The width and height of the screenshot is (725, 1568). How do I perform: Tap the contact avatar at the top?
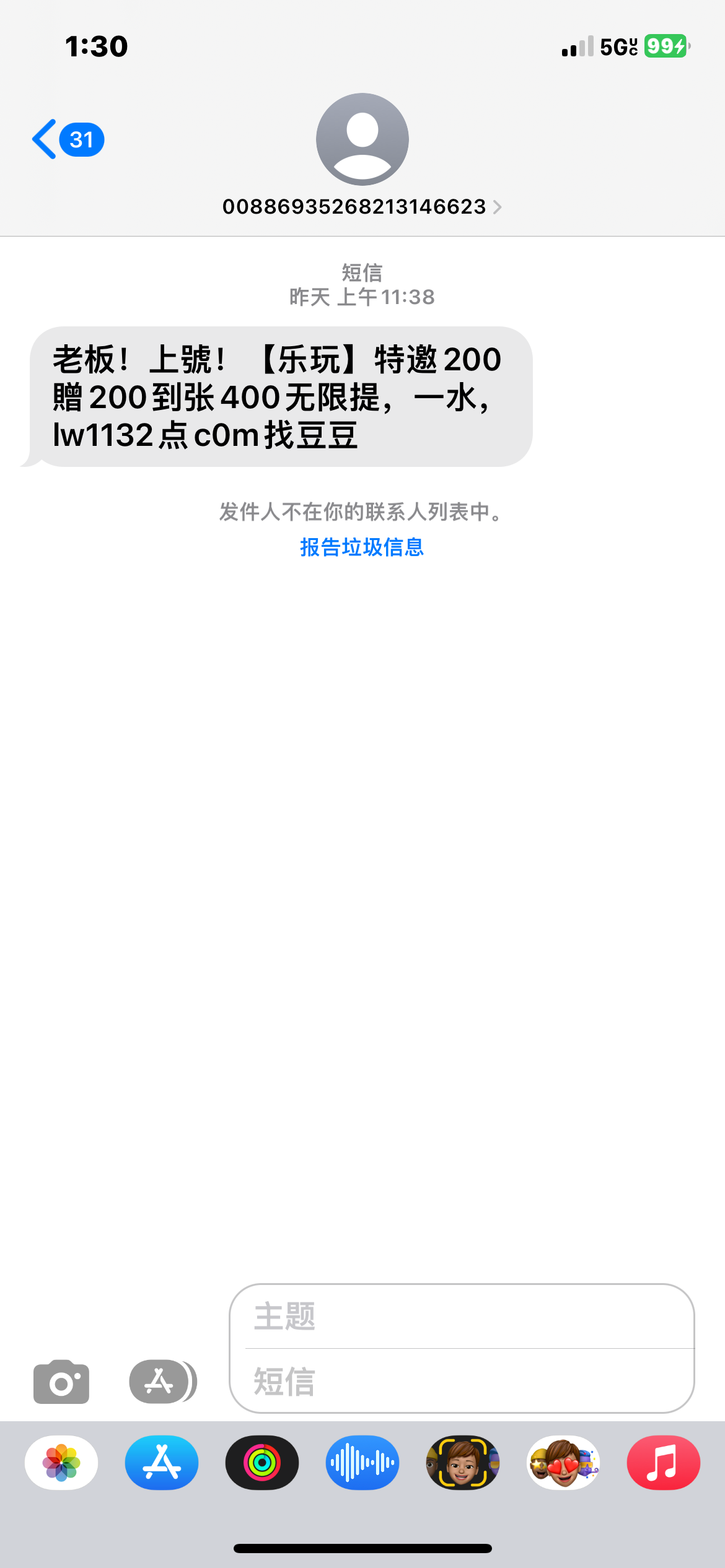362,139
